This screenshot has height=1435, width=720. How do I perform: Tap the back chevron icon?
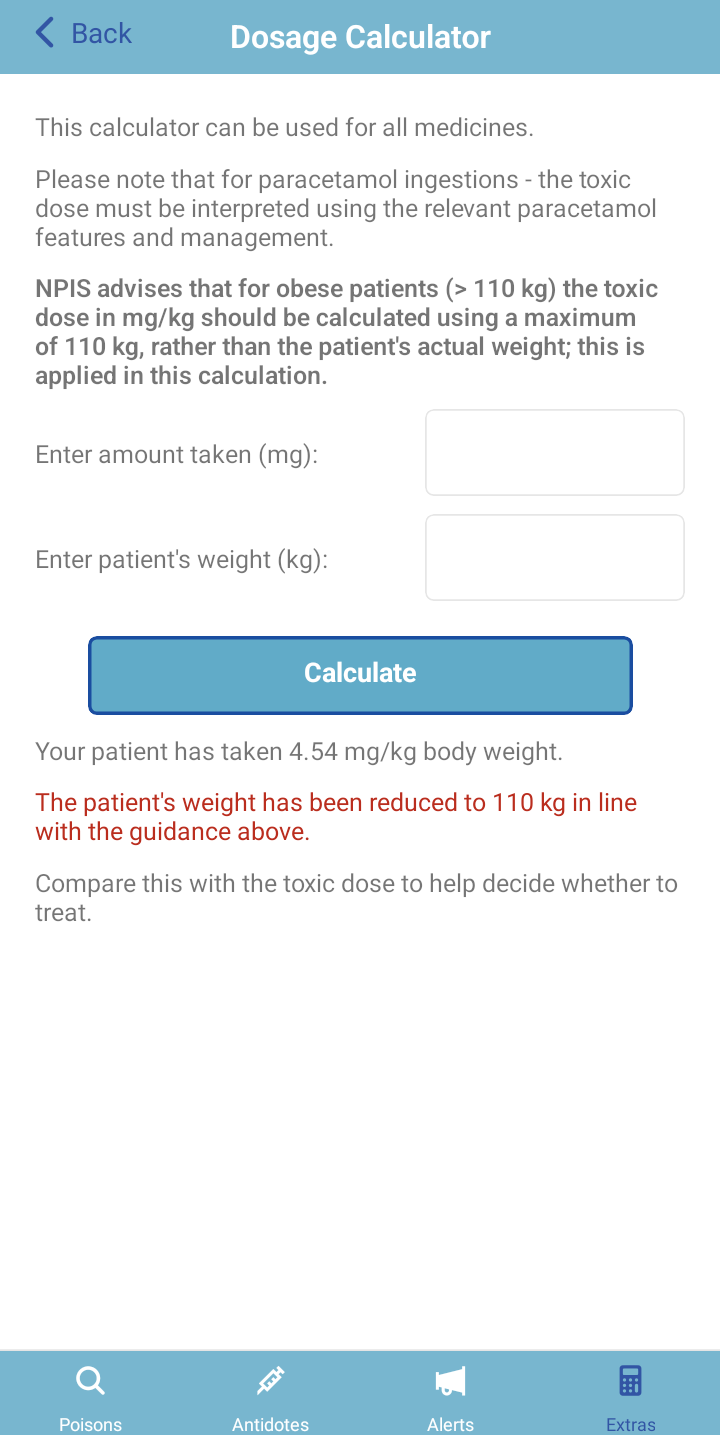[x=42, y=32]
